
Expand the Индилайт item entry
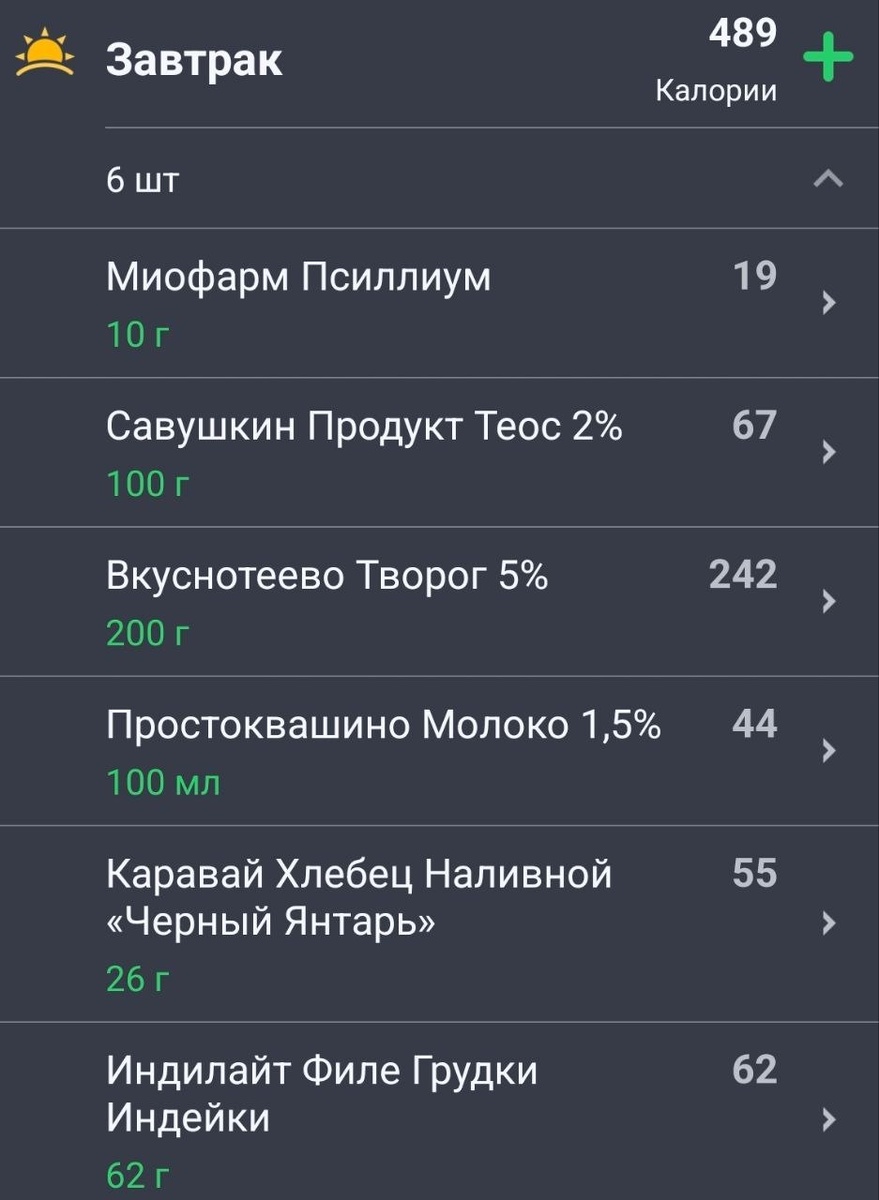400,1095
